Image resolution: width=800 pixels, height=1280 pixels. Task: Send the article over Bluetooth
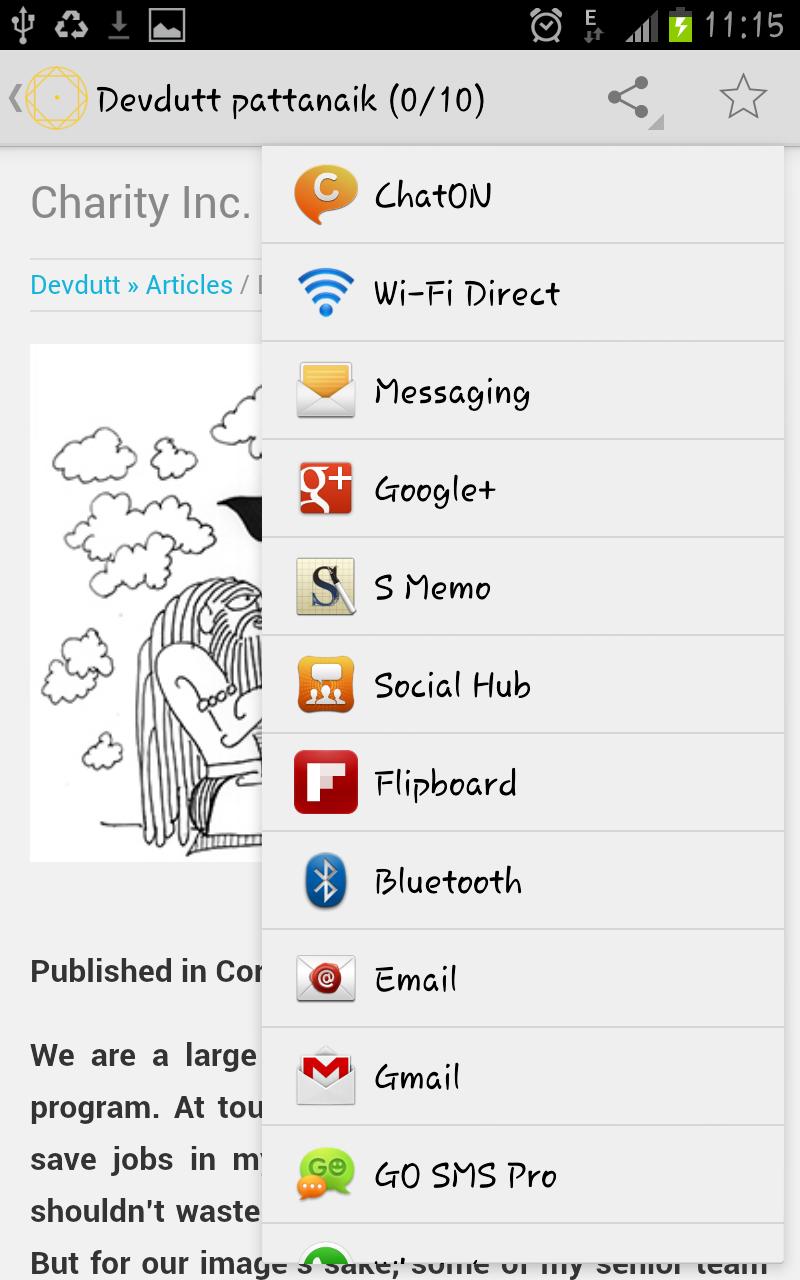coord(522,881)
